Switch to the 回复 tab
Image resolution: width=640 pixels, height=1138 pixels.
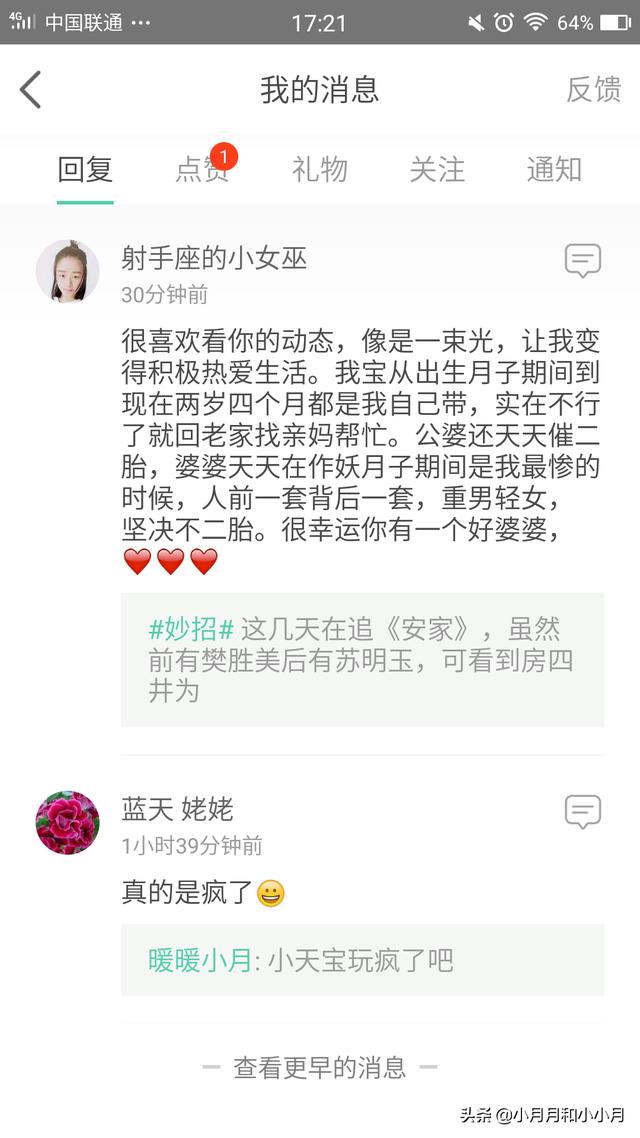85,170
